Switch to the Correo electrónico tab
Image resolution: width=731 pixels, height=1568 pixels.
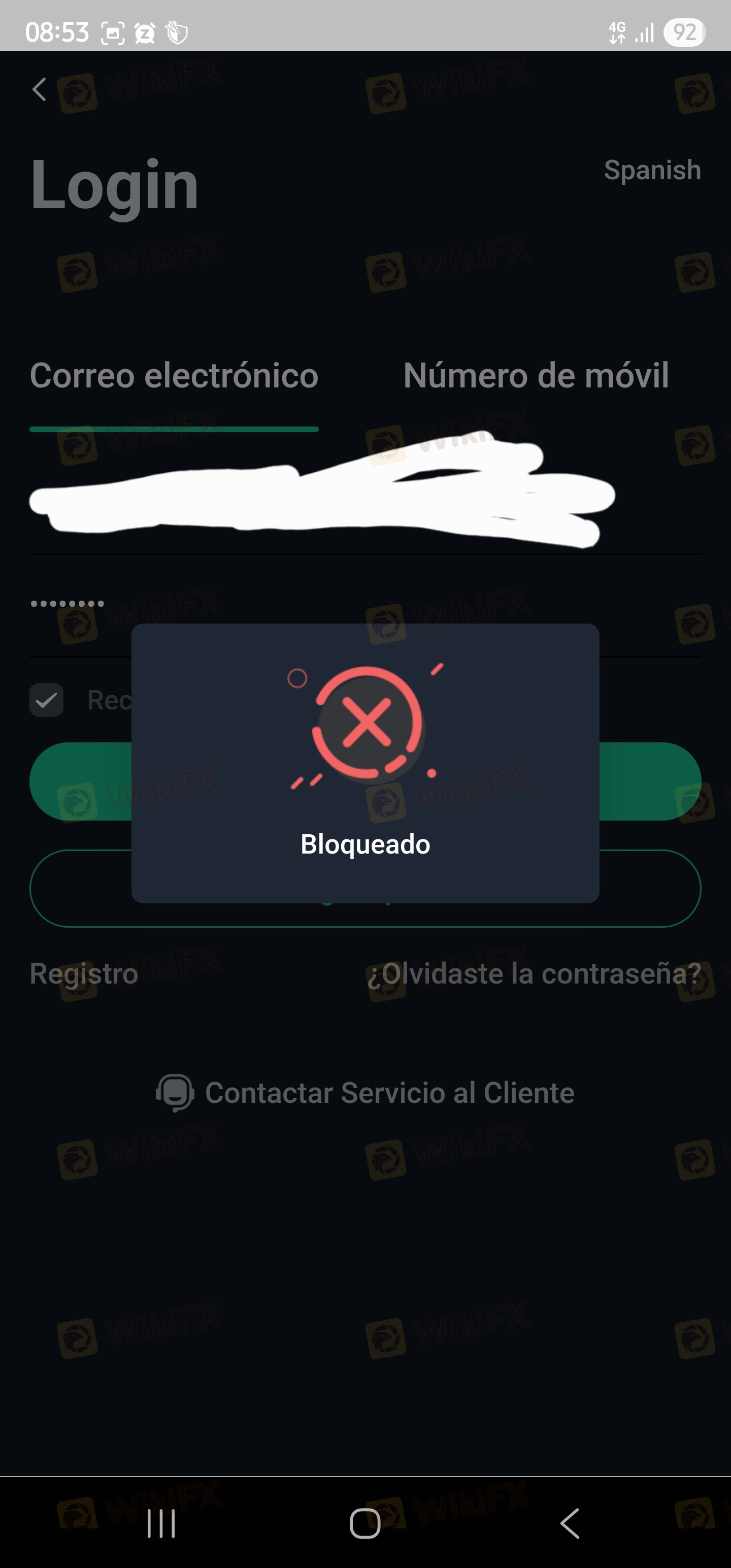(174, 376)
